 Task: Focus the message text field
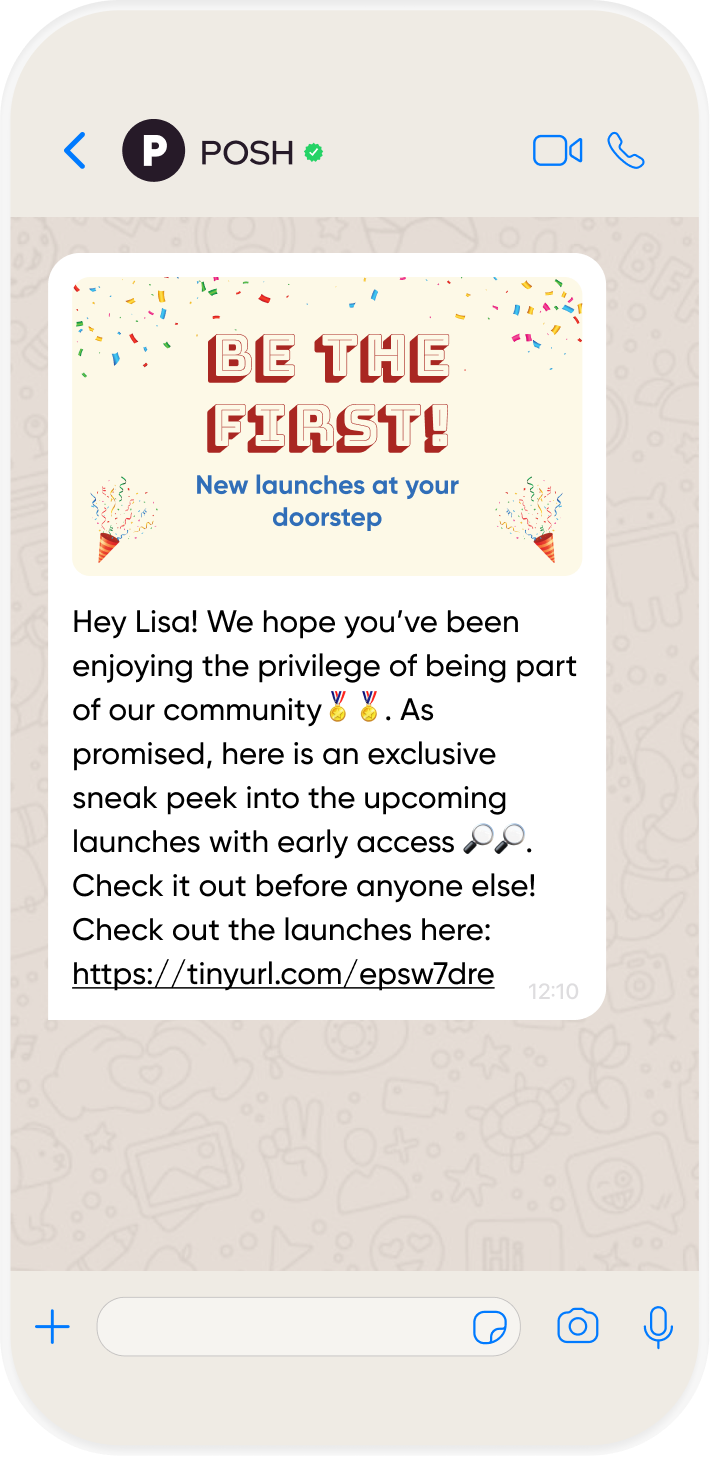280,1327
